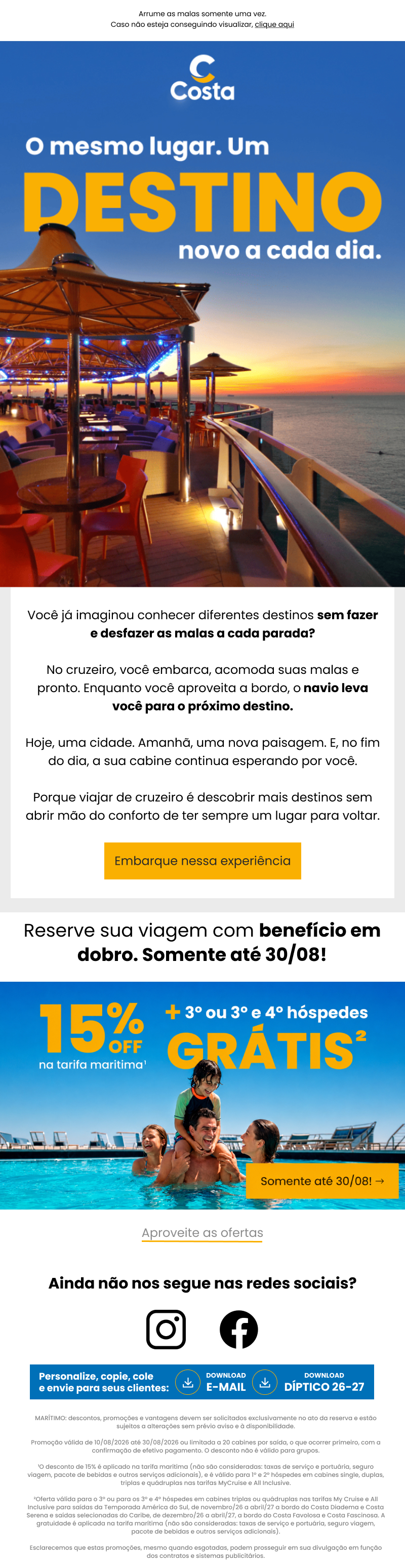Screen dimensions: 405x1568
Task: Download the DÍPTICO 26-27 file
Action: [x=309, y=1382]
